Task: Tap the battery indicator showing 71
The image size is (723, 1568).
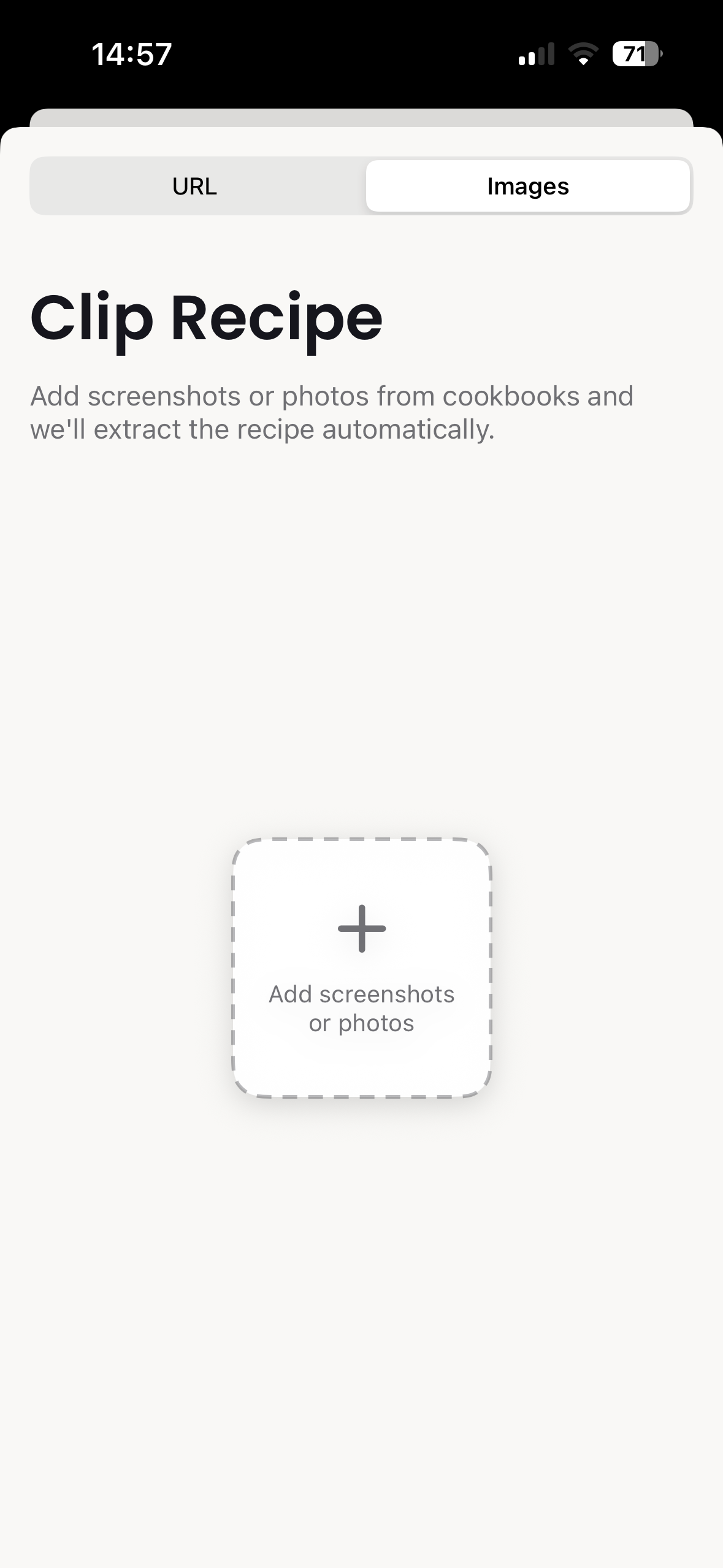Action: 635,55
